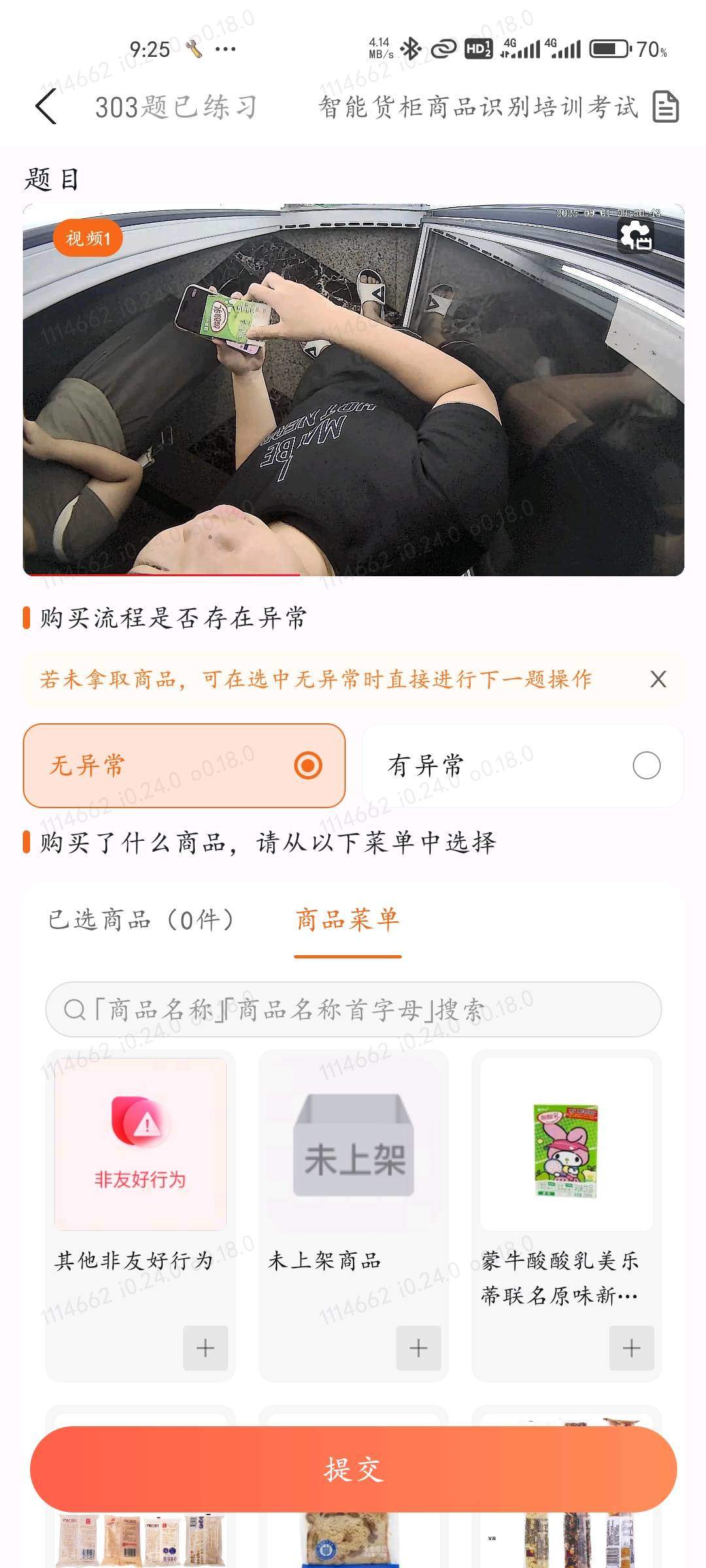Submit the answer with 提交
706x1568 pixels.
tap(353, 1469)
